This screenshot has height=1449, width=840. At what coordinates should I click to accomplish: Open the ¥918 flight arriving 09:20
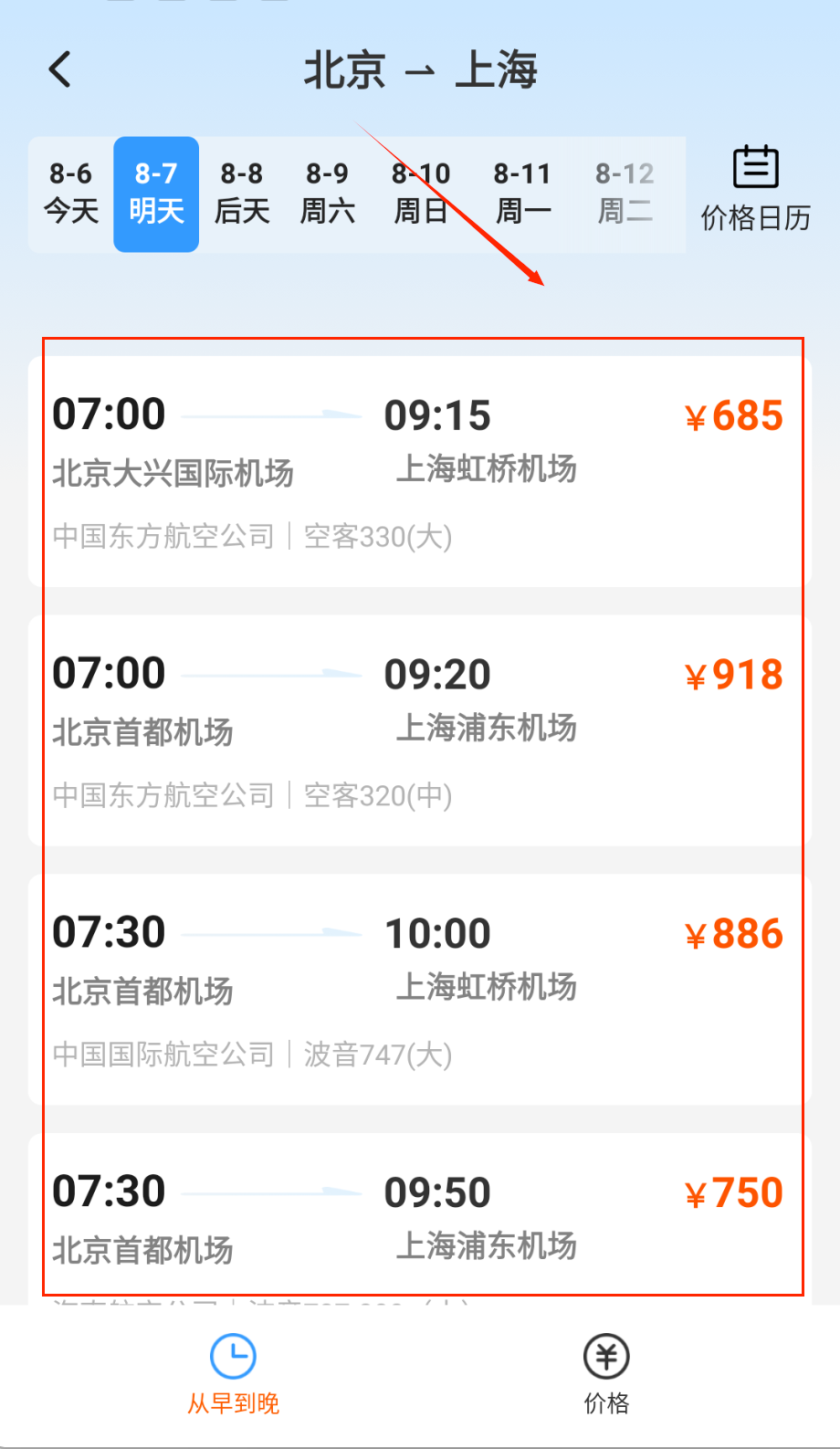coord(418,730)
